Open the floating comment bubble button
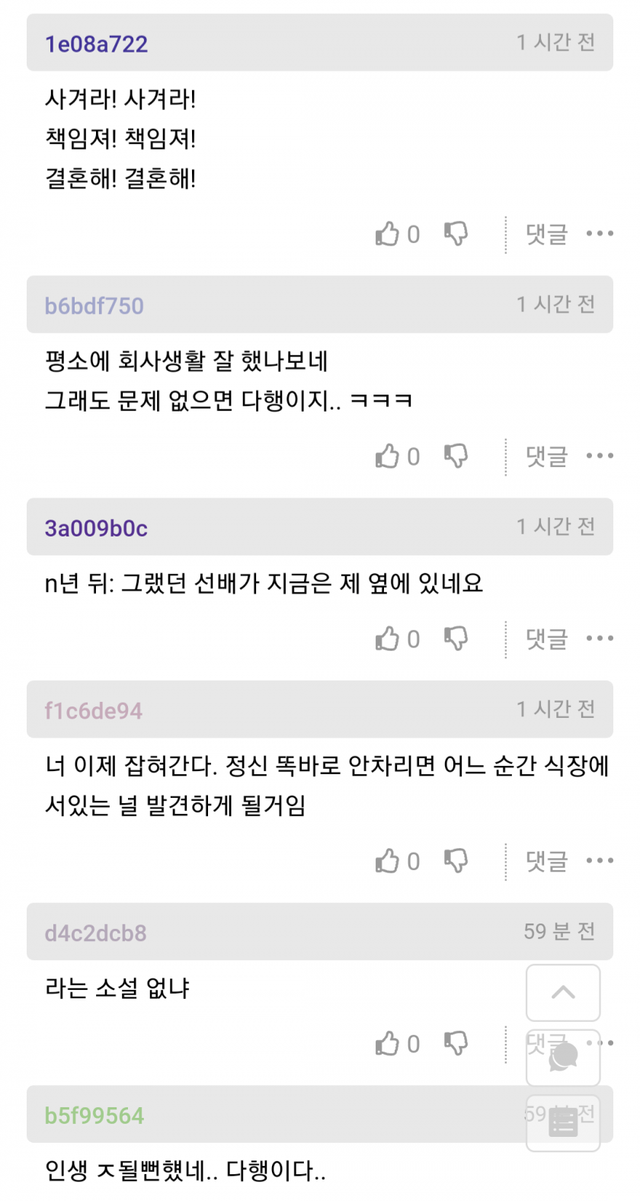This screenshot has height=1201, width=640. tap(563, 1057)
